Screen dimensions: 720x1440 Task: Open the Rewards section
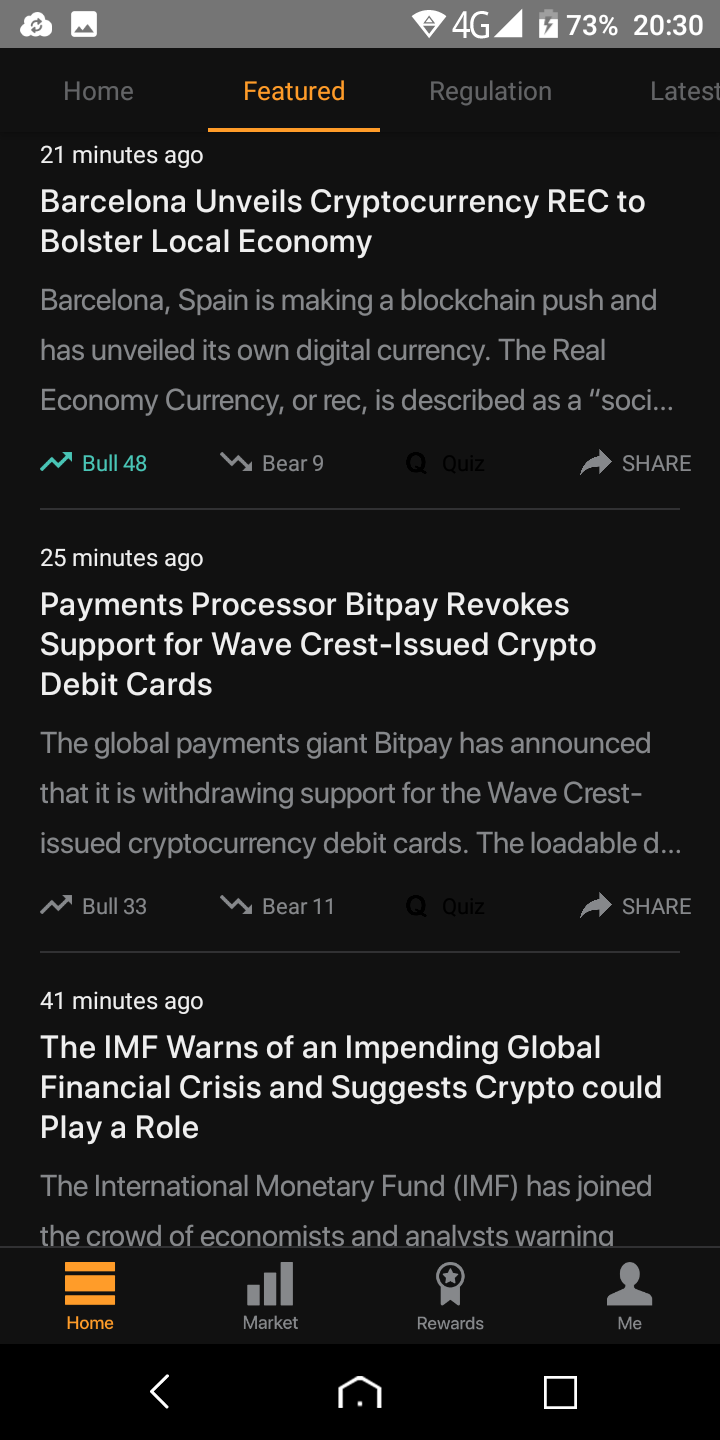coord(450,1296)
